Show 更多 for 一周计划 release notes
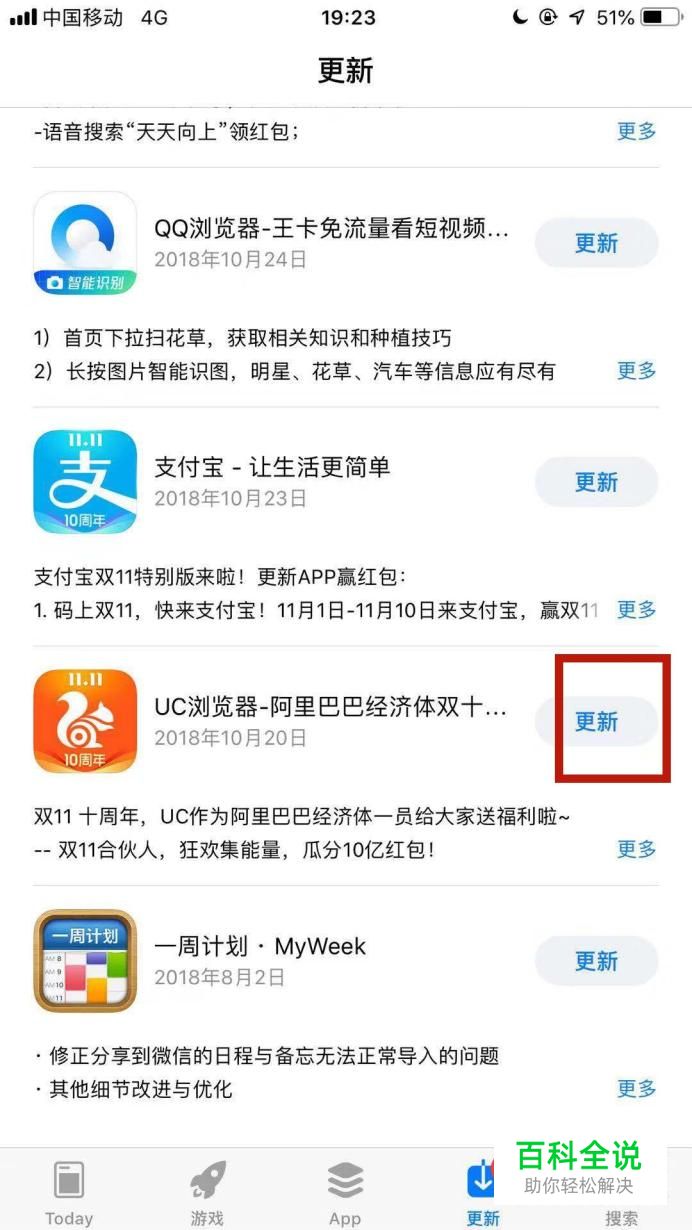Image resolution: width=692 pixels, height=1230 pixels. 636,1088
